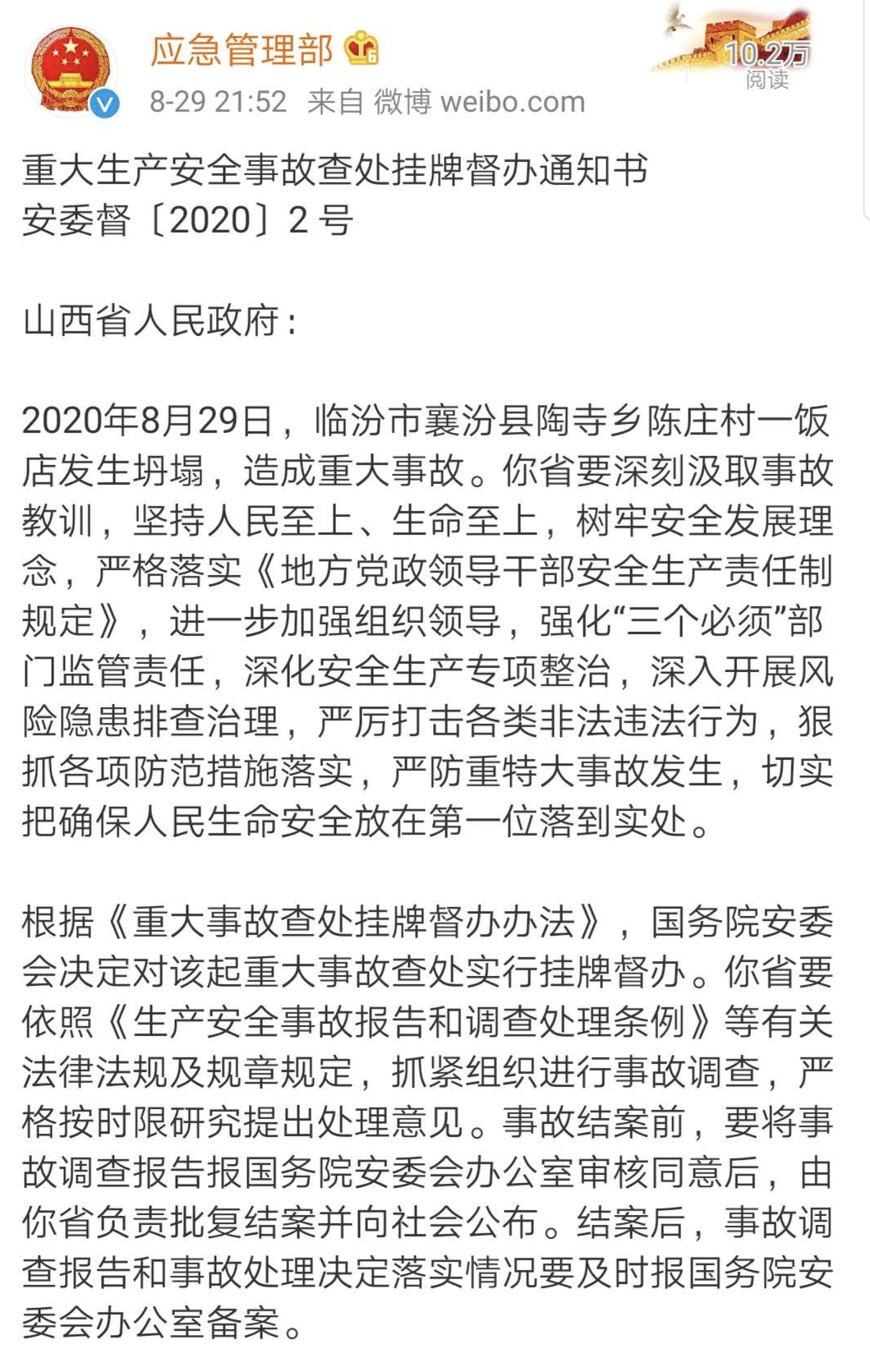Open the 微博 weibo.com source link
Screen dimensions: 870x1372
479,102
